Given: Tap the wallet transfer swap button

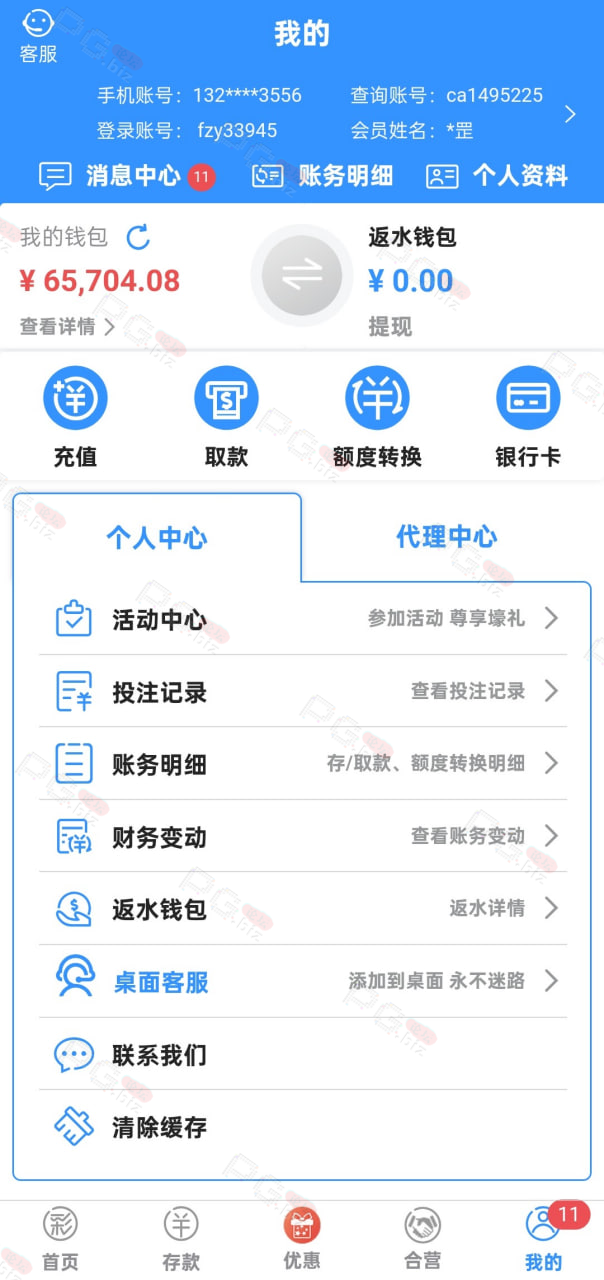Looking at the screenshot, I should tap(302, 276).
